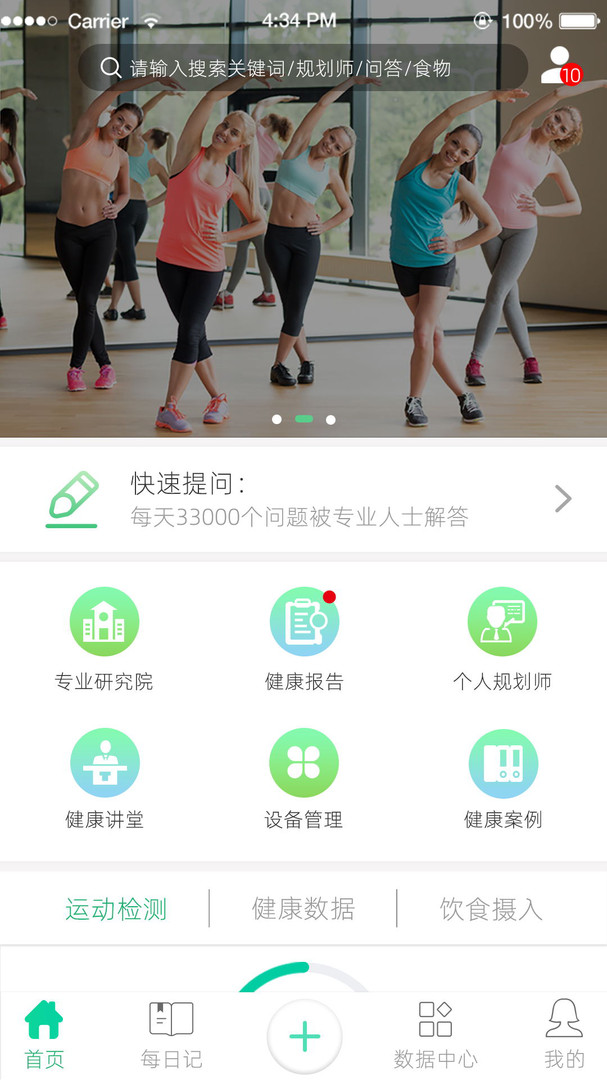This screenshot has width=607, height=1080.
Task: Open 快速提问 quick question row
Action: click(x=303, y=499)
